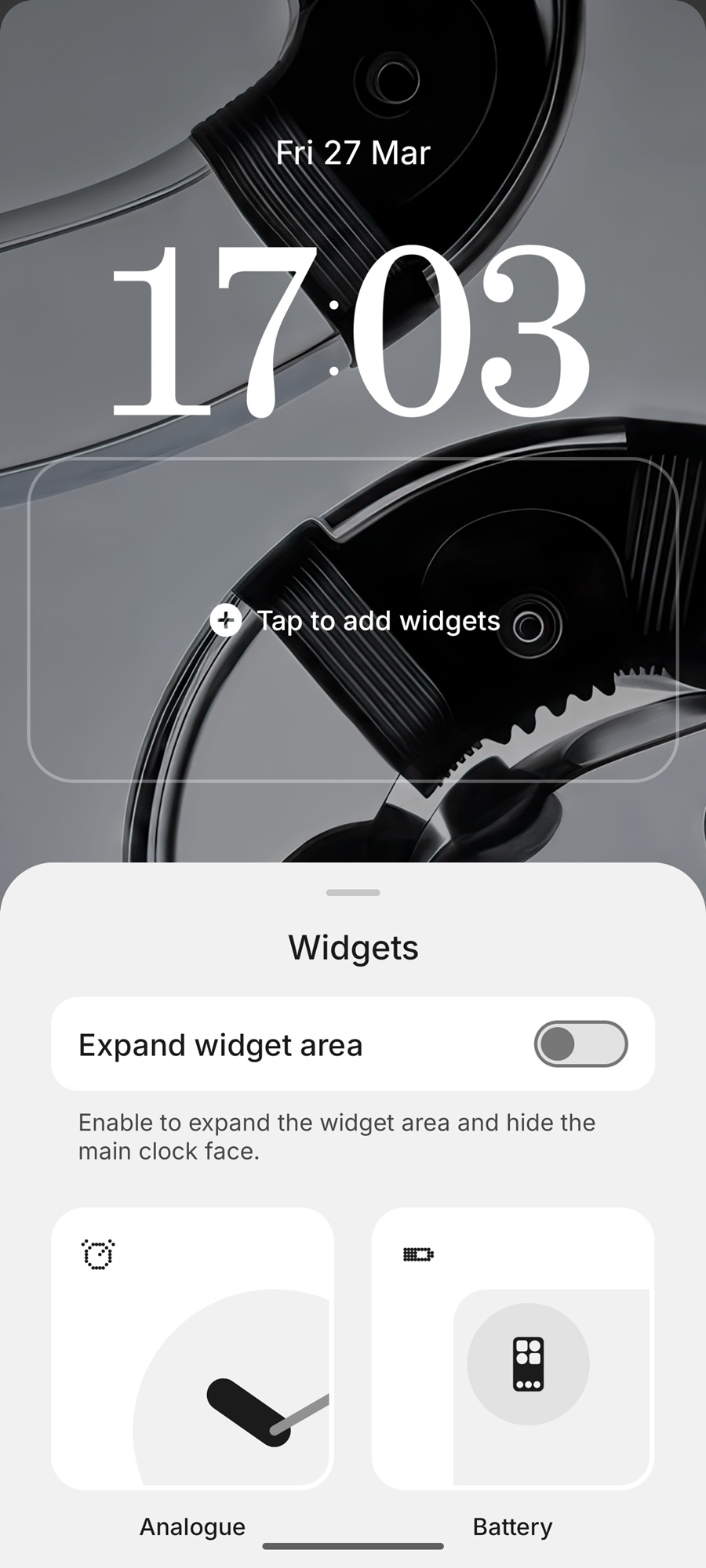Tap to add widgets area

pos(353,620)
